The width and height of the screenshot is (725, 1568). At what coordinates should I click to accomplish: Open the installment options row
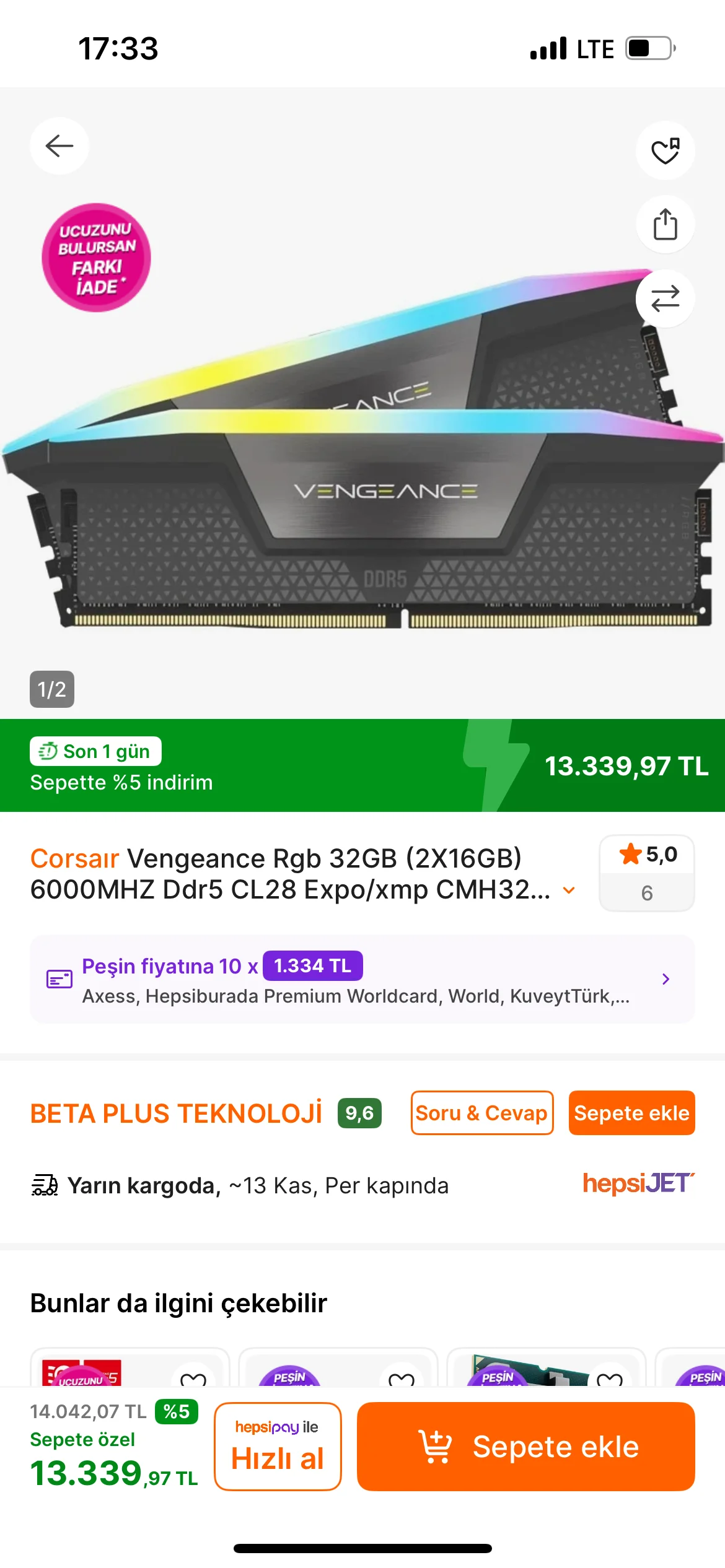[x=362, y=979]
